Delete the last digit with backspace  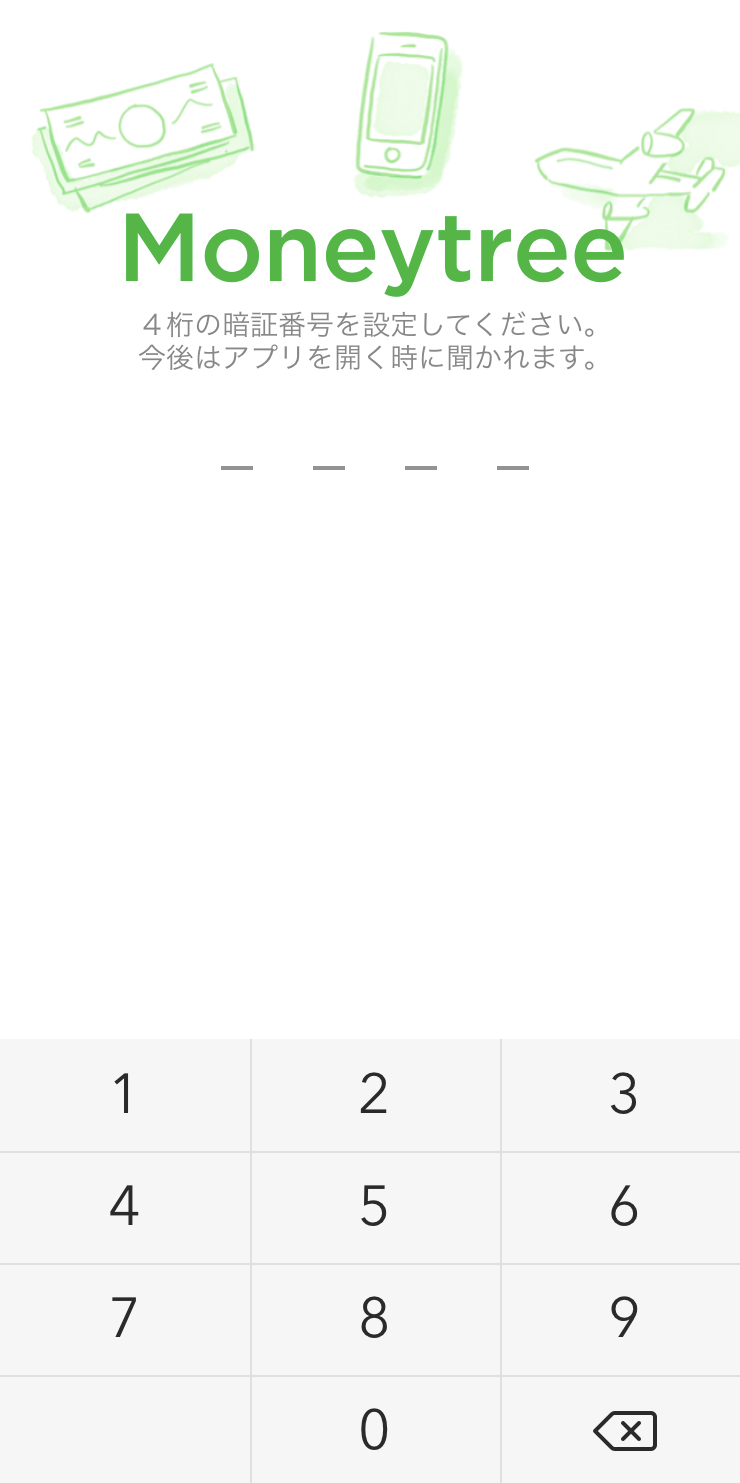tap(624, 1431)
